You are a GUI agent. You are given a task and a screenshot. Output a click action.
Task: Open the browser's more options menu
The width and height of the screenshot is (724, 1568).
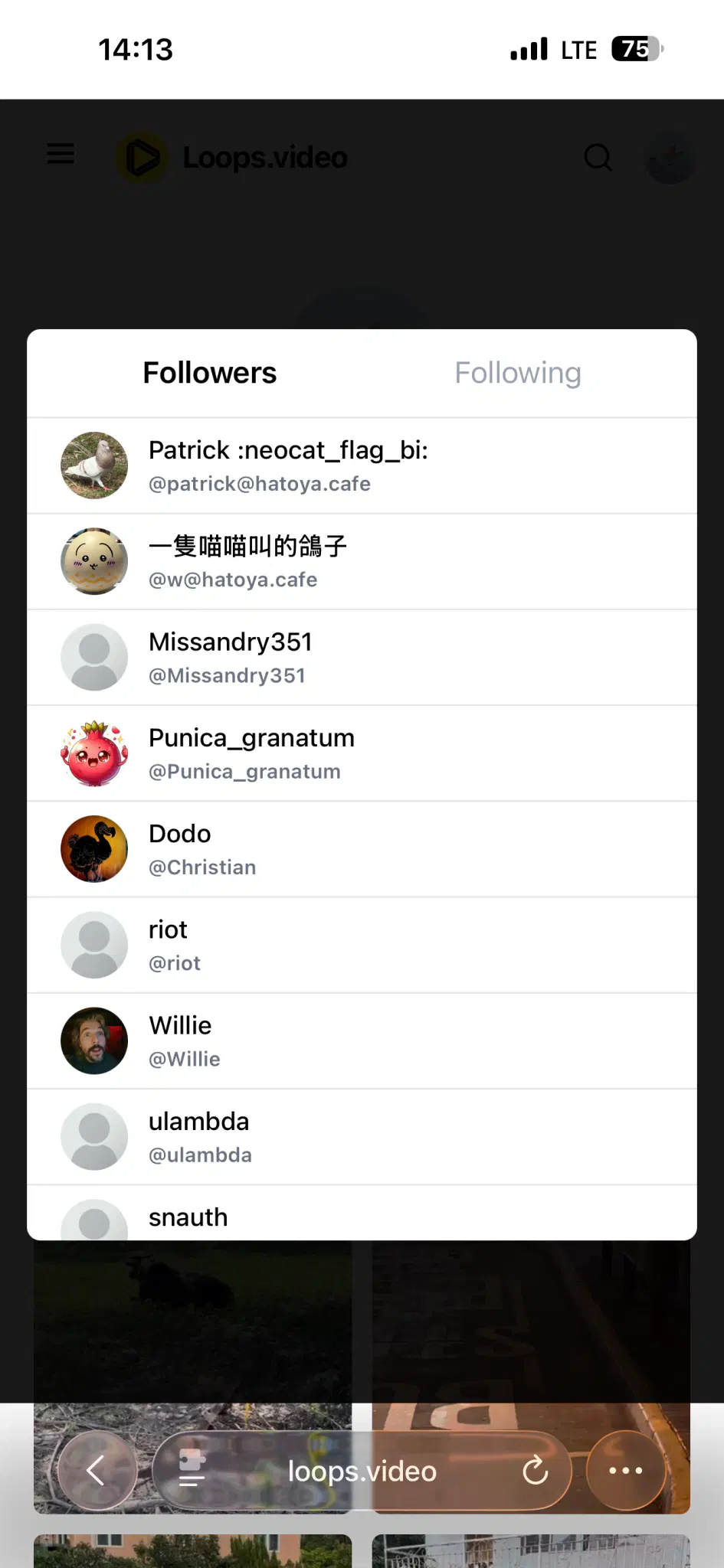[x=625, y=1470]
